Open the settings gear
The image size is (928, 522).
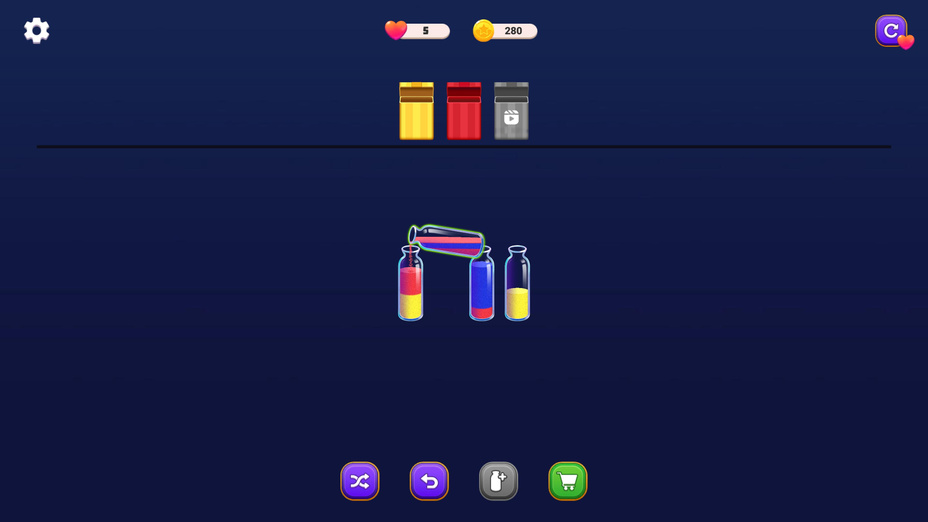click(x=37, y=31)
